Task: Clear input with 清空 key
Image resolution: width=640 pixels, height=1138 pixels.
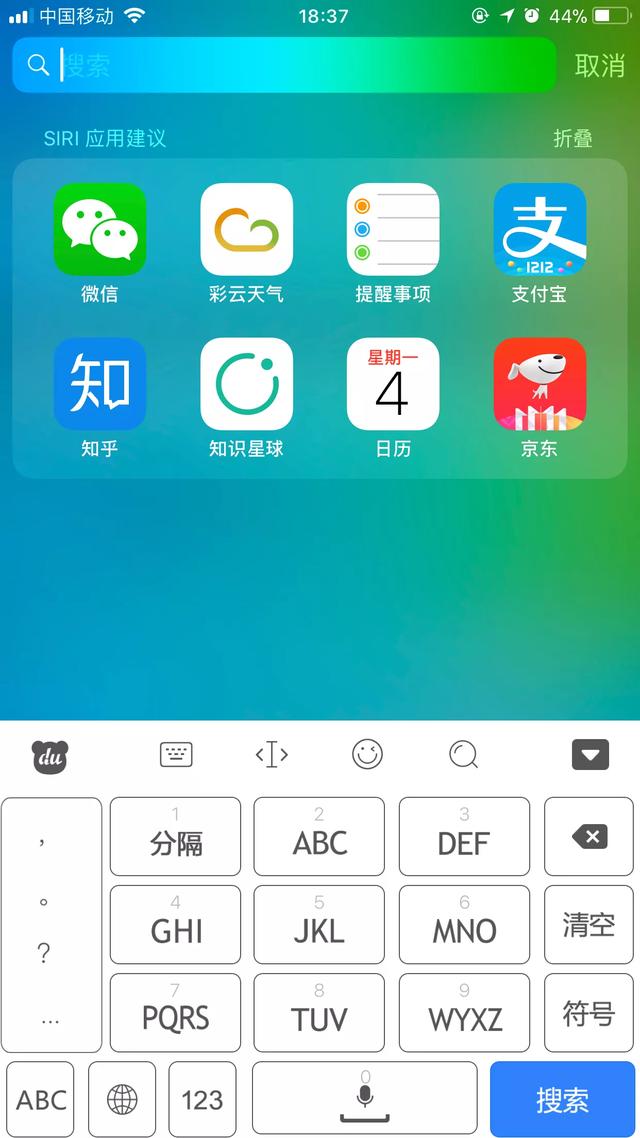Action: point(589,925)
